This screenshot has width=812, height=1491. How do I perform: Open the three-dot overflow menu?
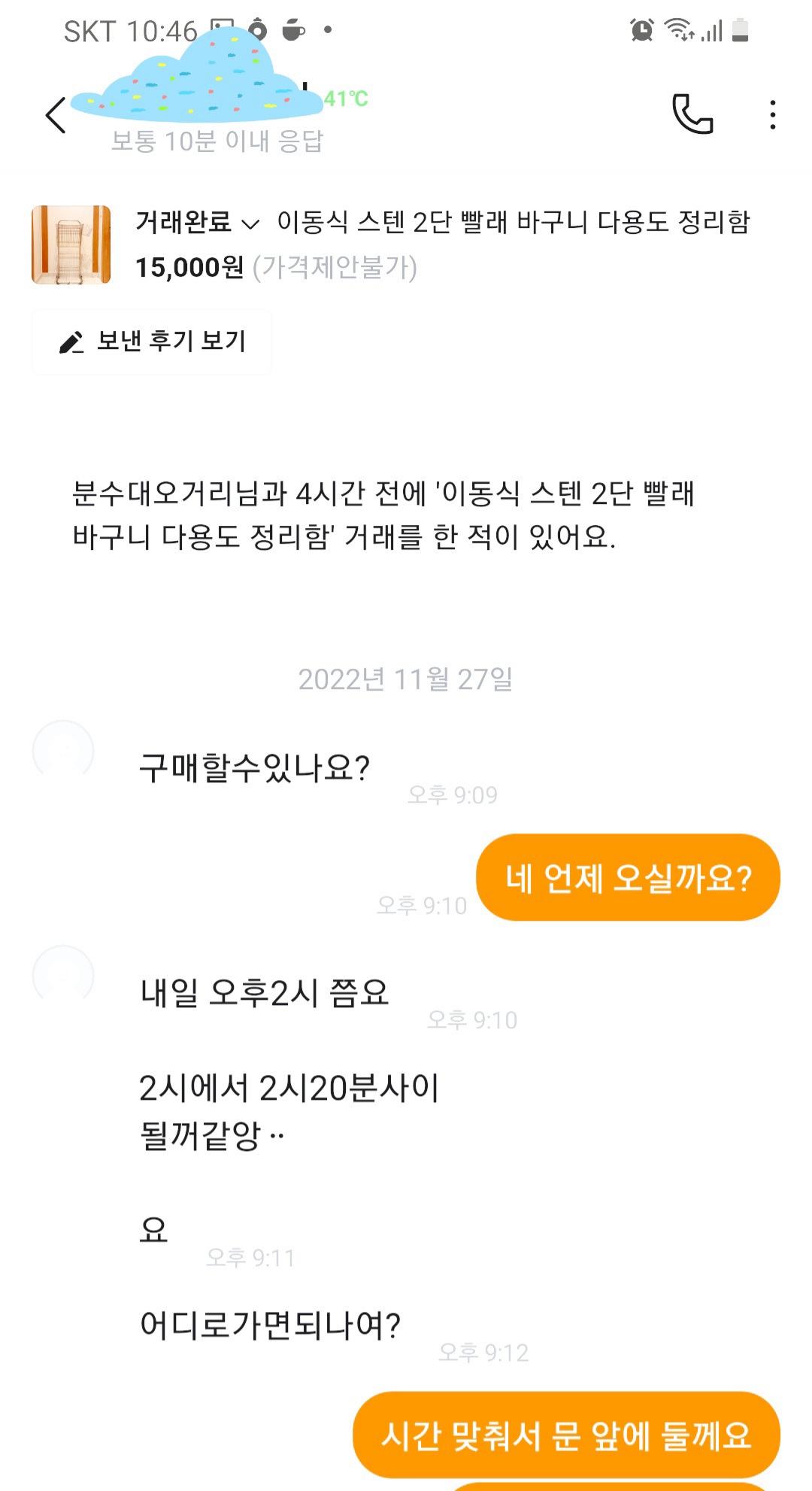click(772, 115)
